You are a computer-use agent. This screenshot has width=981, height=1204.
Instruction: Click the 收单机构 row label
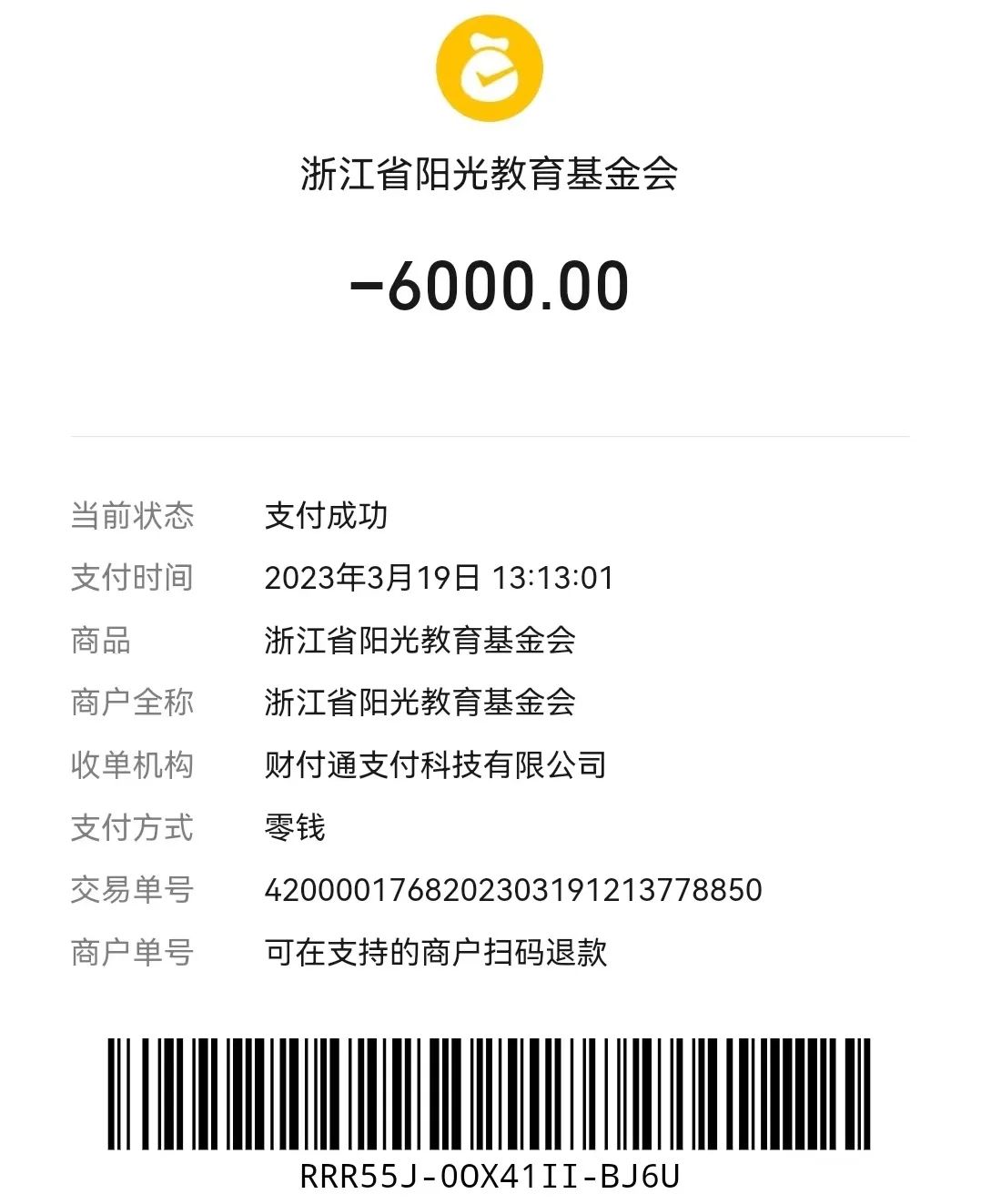133,764
